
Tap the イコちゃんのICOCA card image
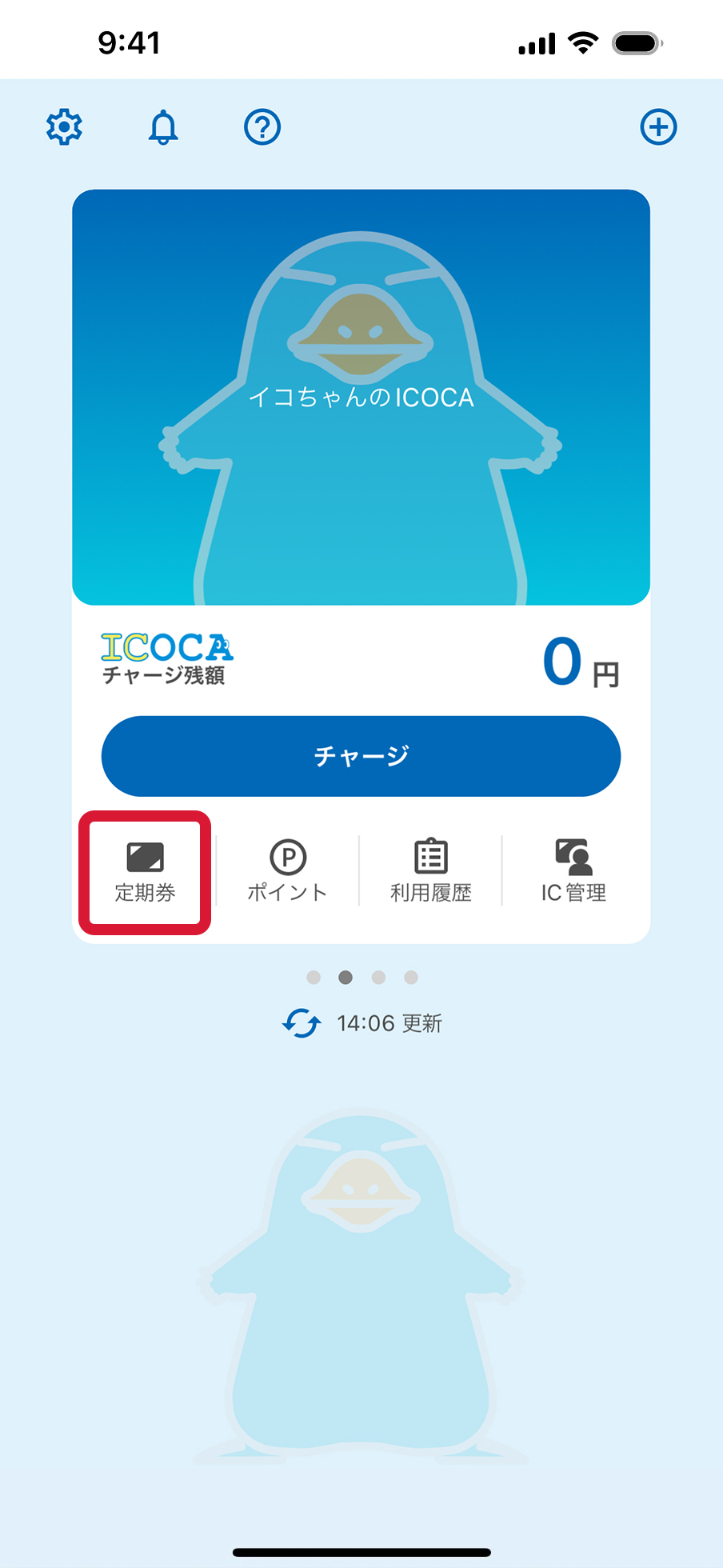pos(361,396)
